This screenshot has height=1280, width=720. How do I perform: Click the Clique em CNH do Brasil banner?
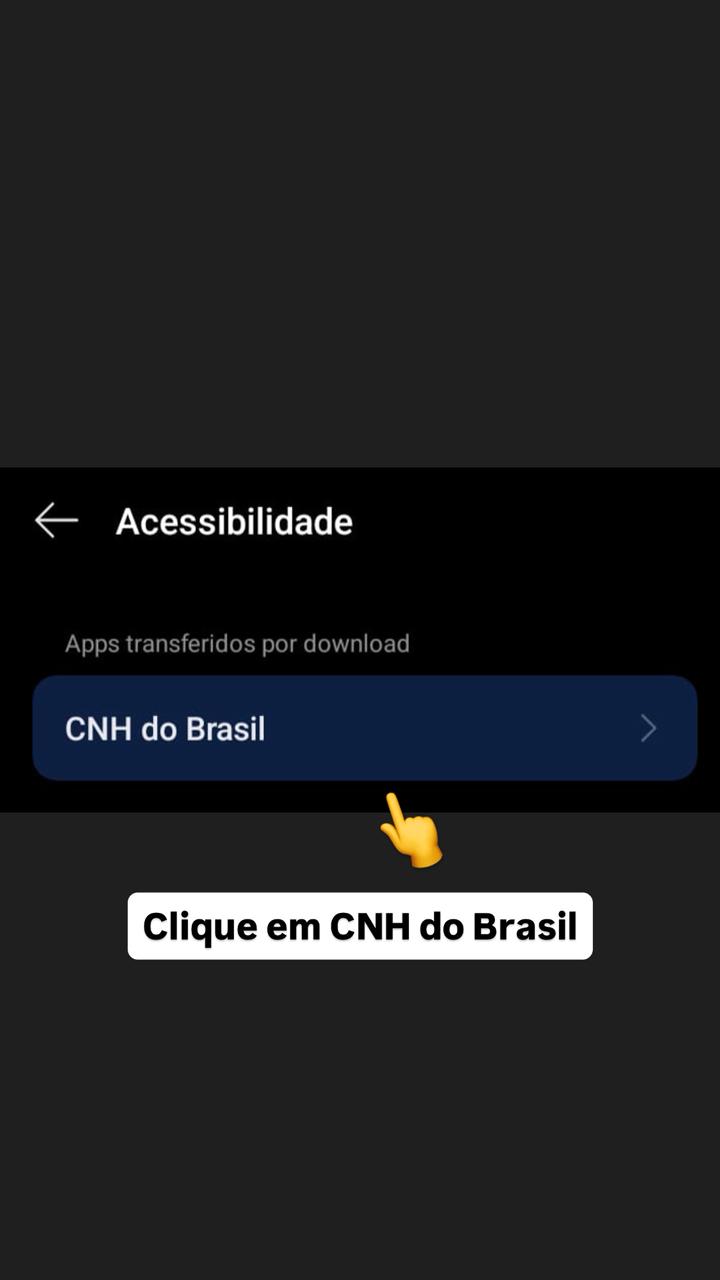(x=359, y=926)
